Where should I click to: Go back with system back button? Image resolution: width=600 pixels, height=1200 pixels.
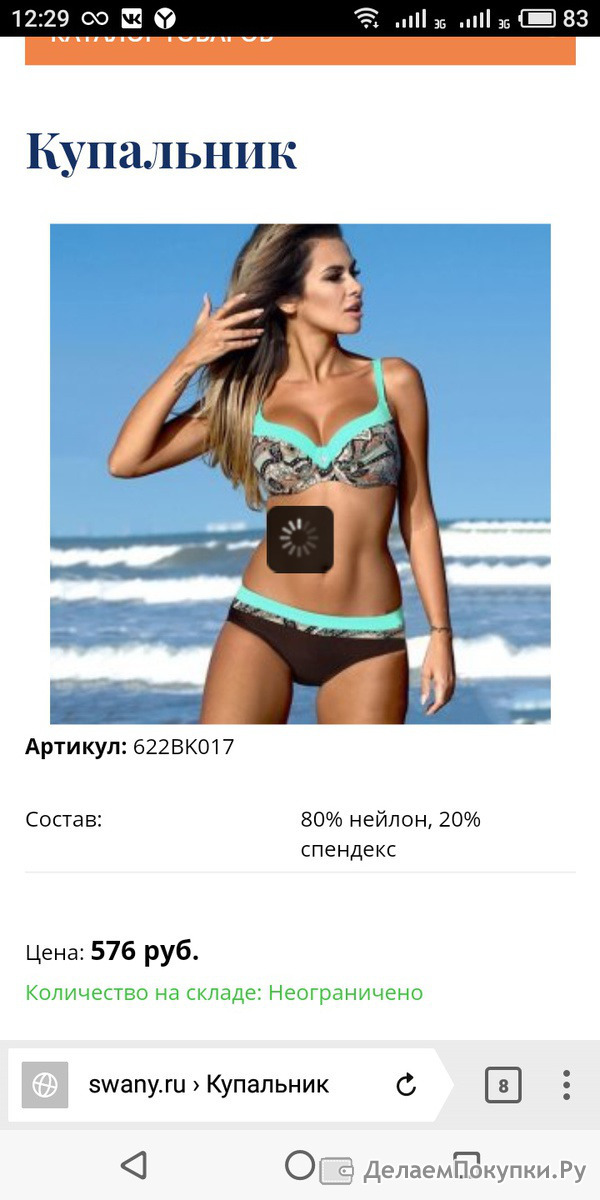(133, 1164)
